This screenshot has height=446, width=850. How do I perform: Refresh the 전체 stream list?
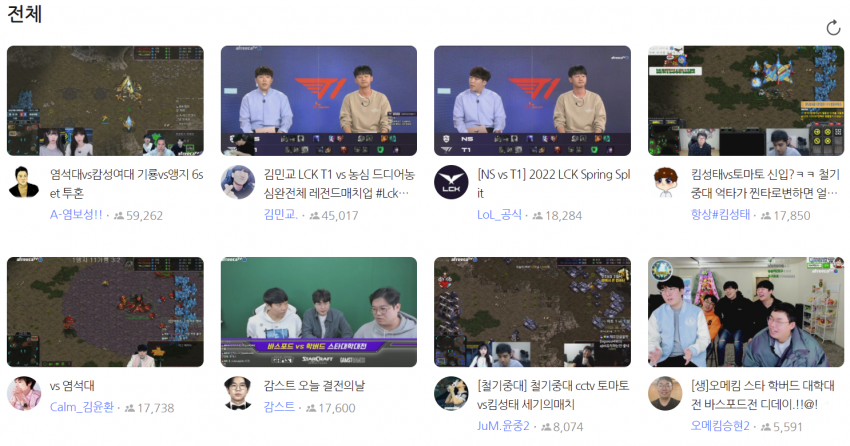tap(833, 28)
